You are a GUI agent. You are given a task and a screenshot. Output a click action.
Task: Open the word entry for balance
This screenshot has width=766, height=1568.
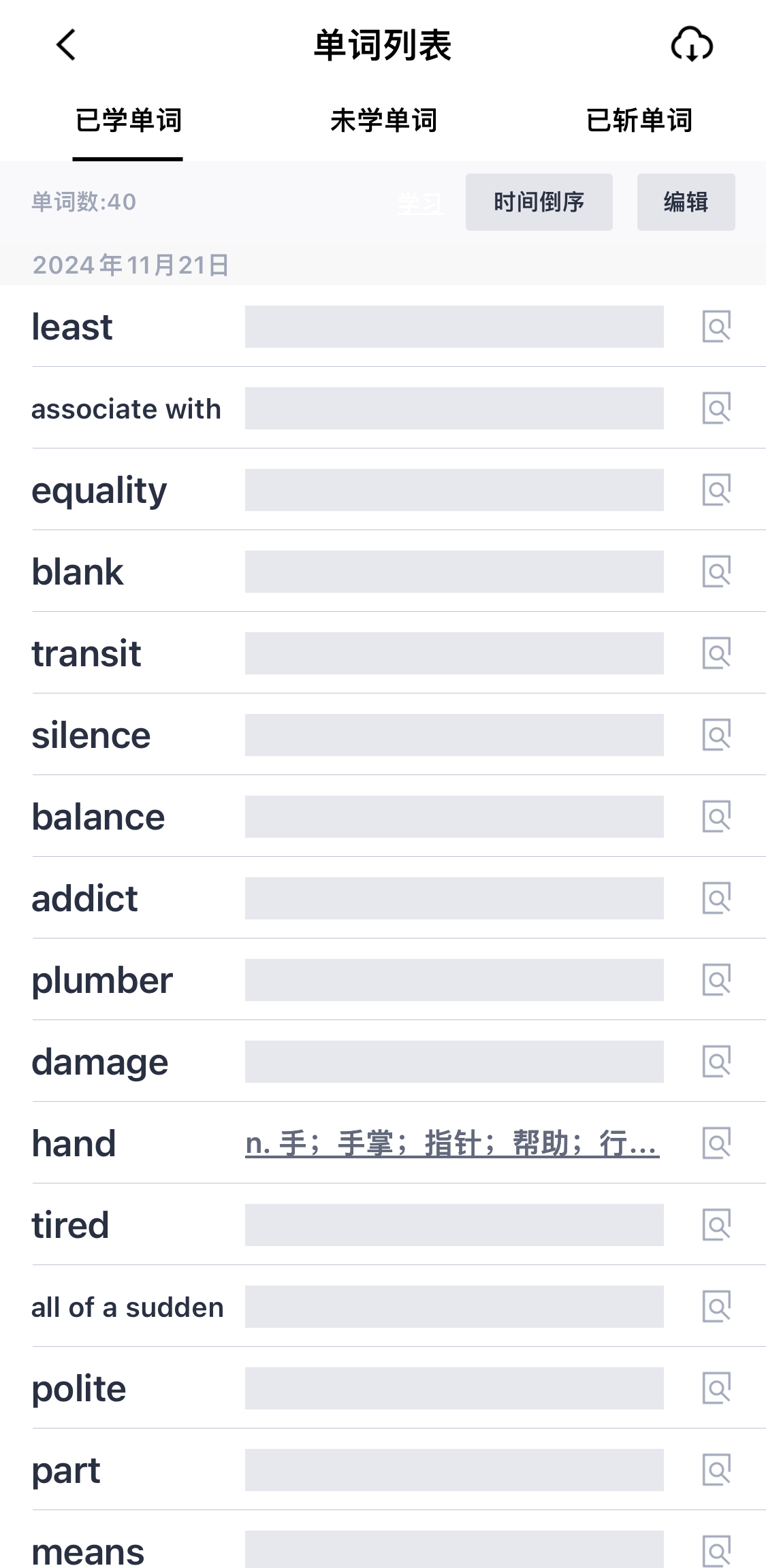pyautogui.click(x=99, y=817)
